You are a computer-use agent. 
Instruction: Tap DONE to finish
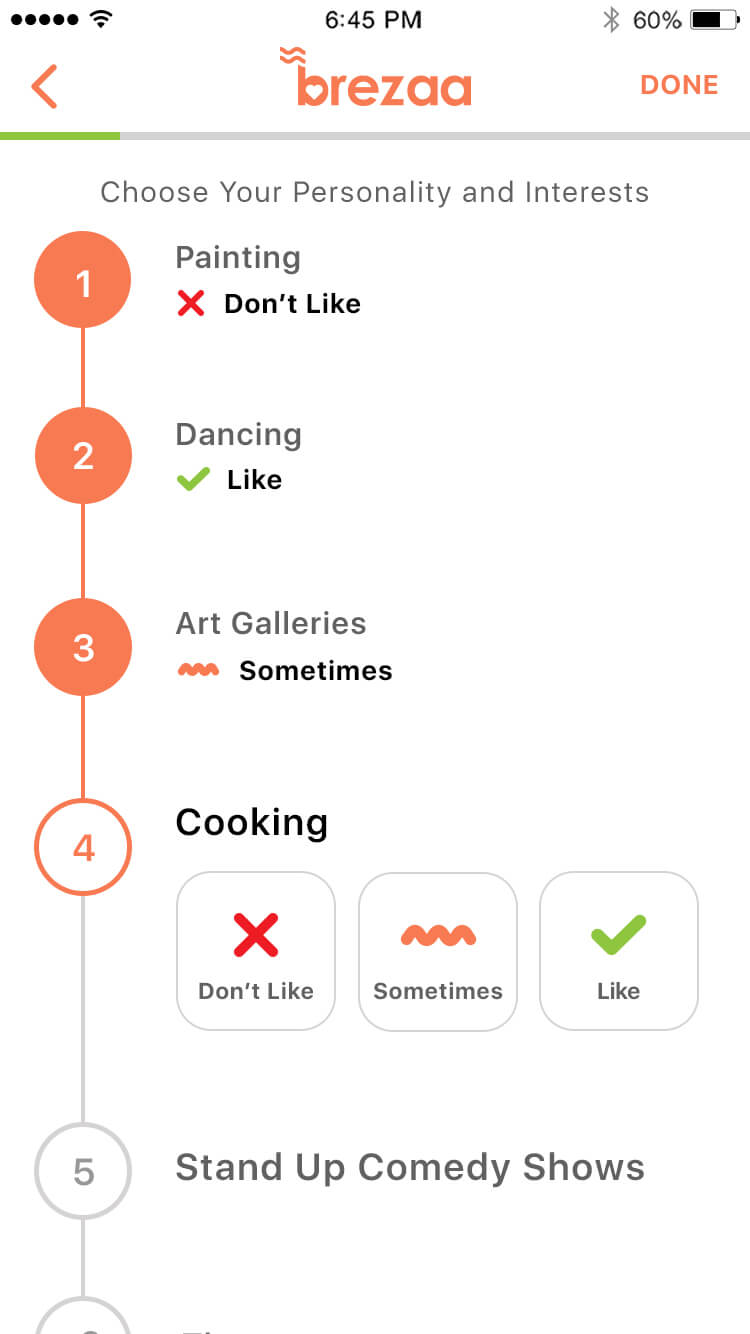679,85
